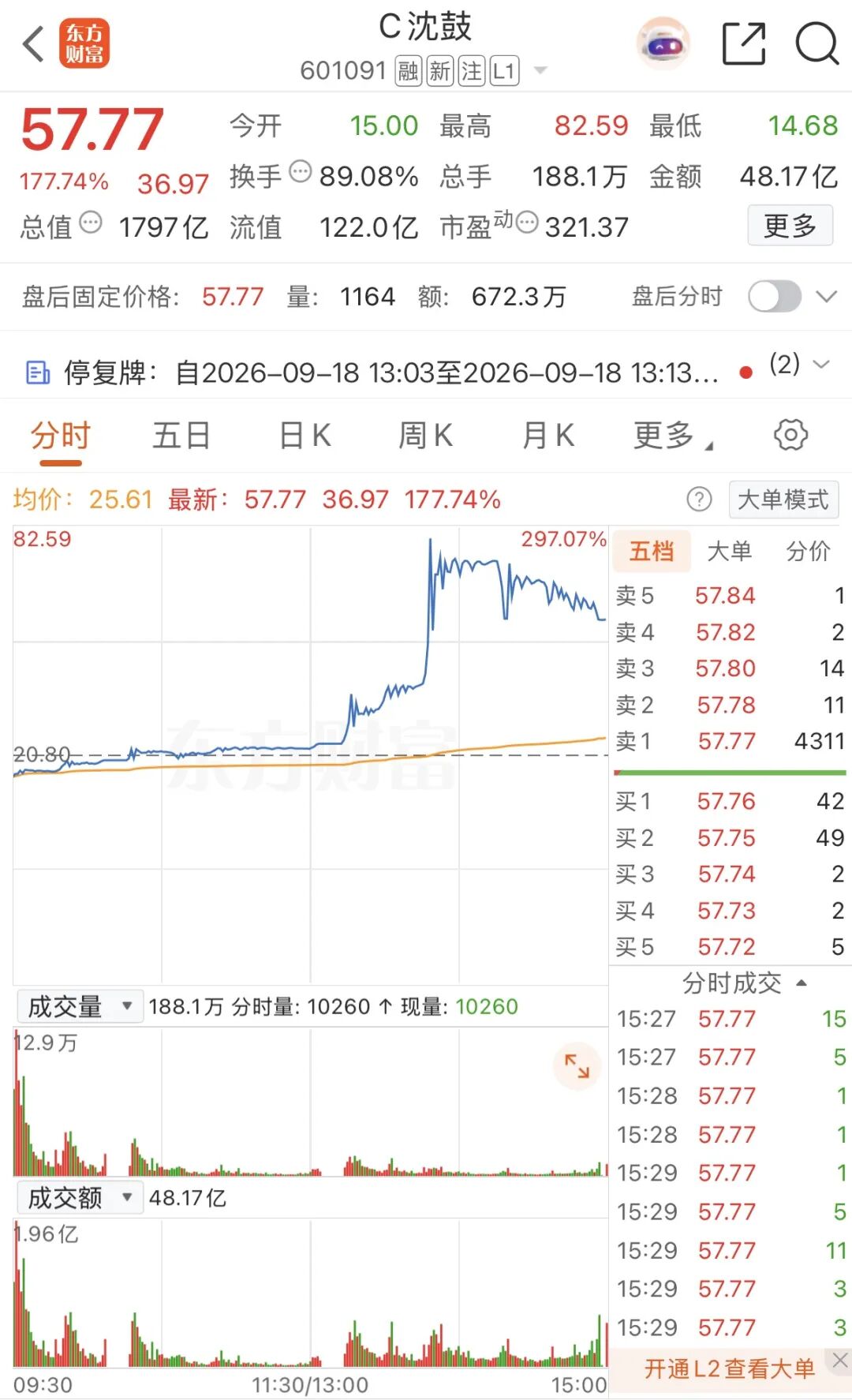
Task: Open the robot assistant icon
Action: [x=663, y=44]
